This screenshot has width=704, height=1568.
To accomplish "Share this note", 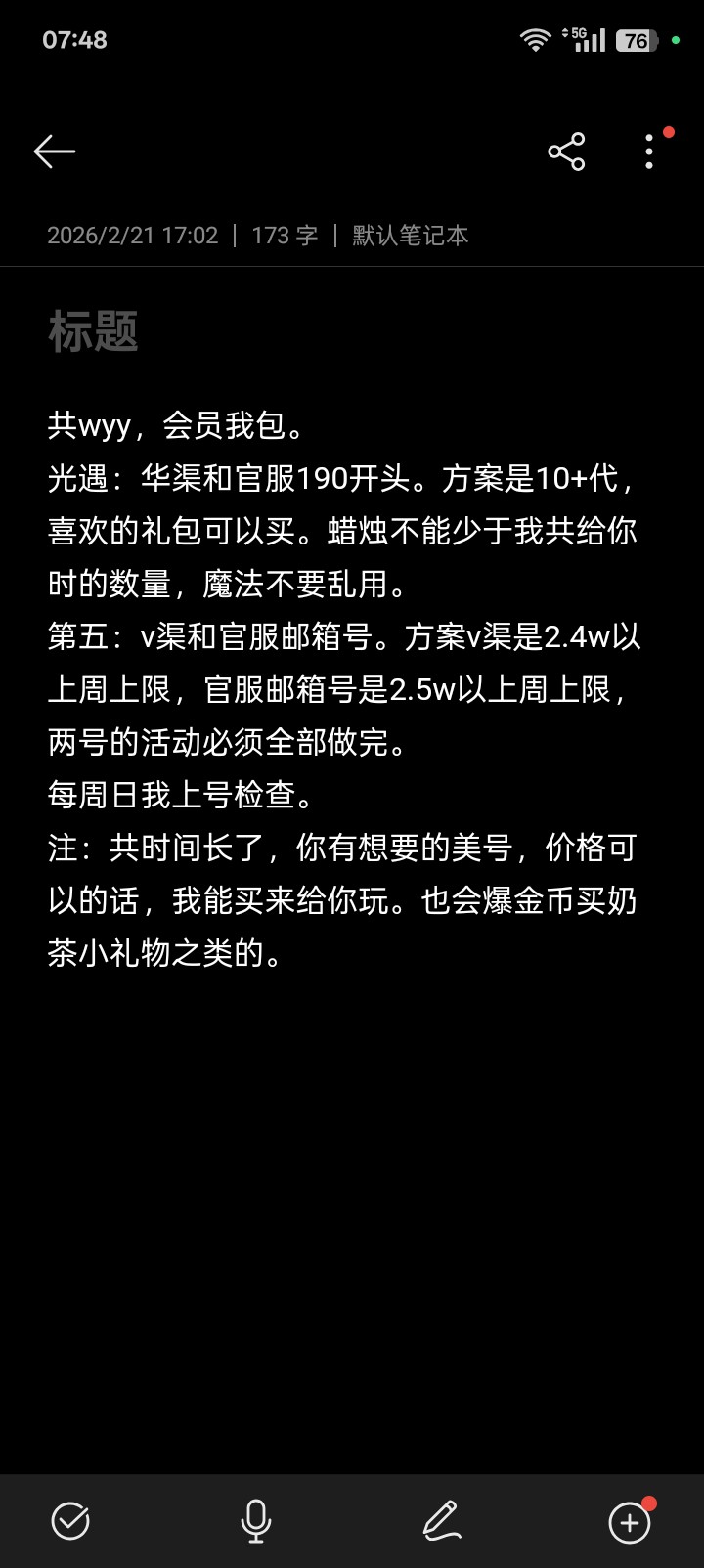I will (566, 152).
